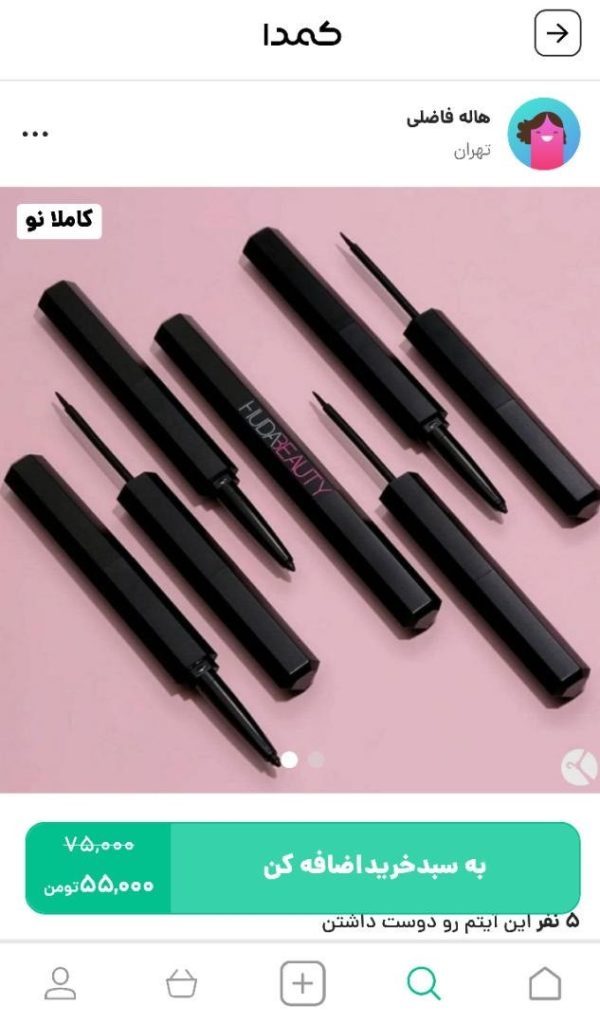Go to the Home tab
Viewport: 600px width, 1024px height.
(544, 984)
